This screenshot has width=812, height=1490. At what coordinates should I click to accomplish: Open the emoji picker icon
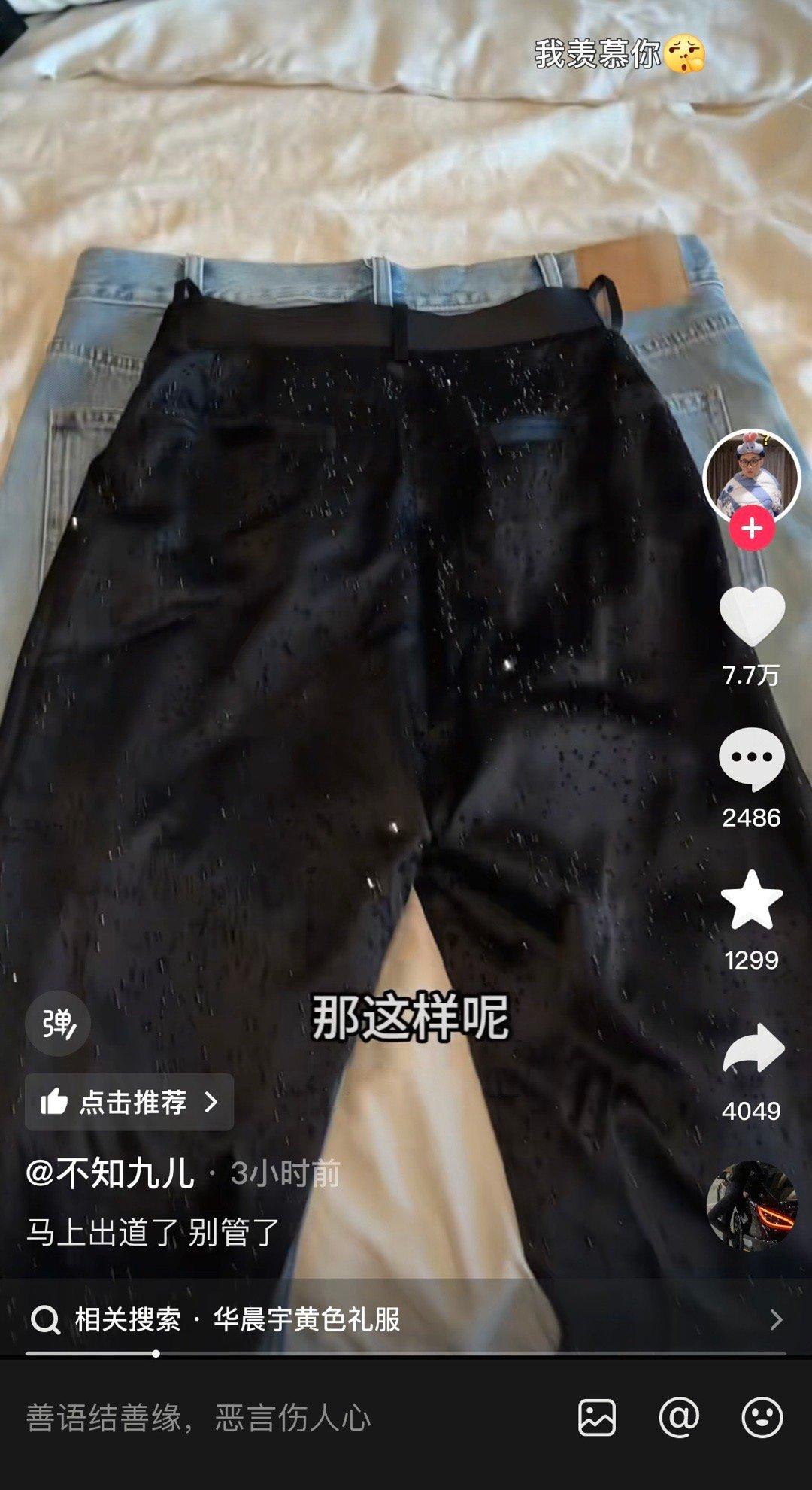coord(762,1418)
